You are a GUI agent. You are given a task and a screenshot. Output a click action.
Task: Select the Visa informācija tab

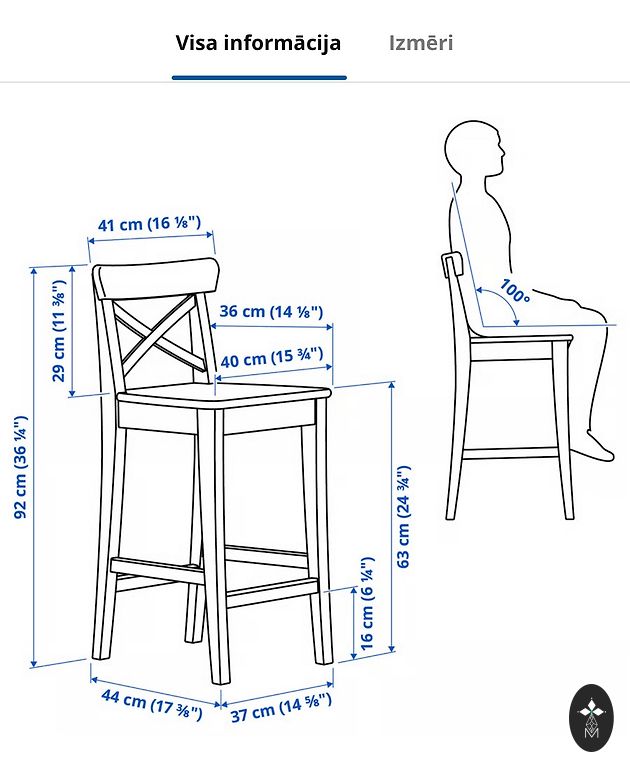coord(258,43)
